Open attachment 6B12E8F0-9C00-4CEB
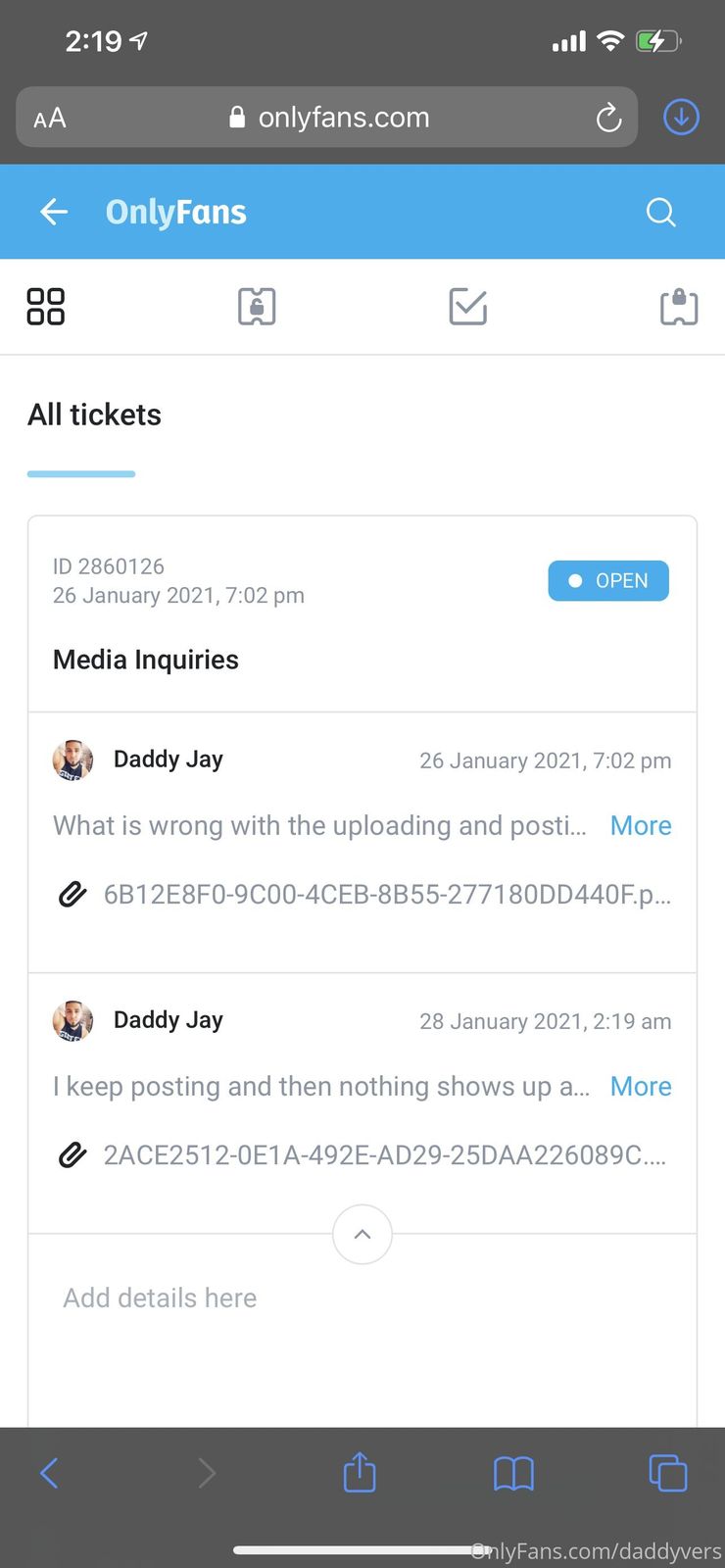Image resolution: width=725 pixels, height=1568 pixels. 387,894
